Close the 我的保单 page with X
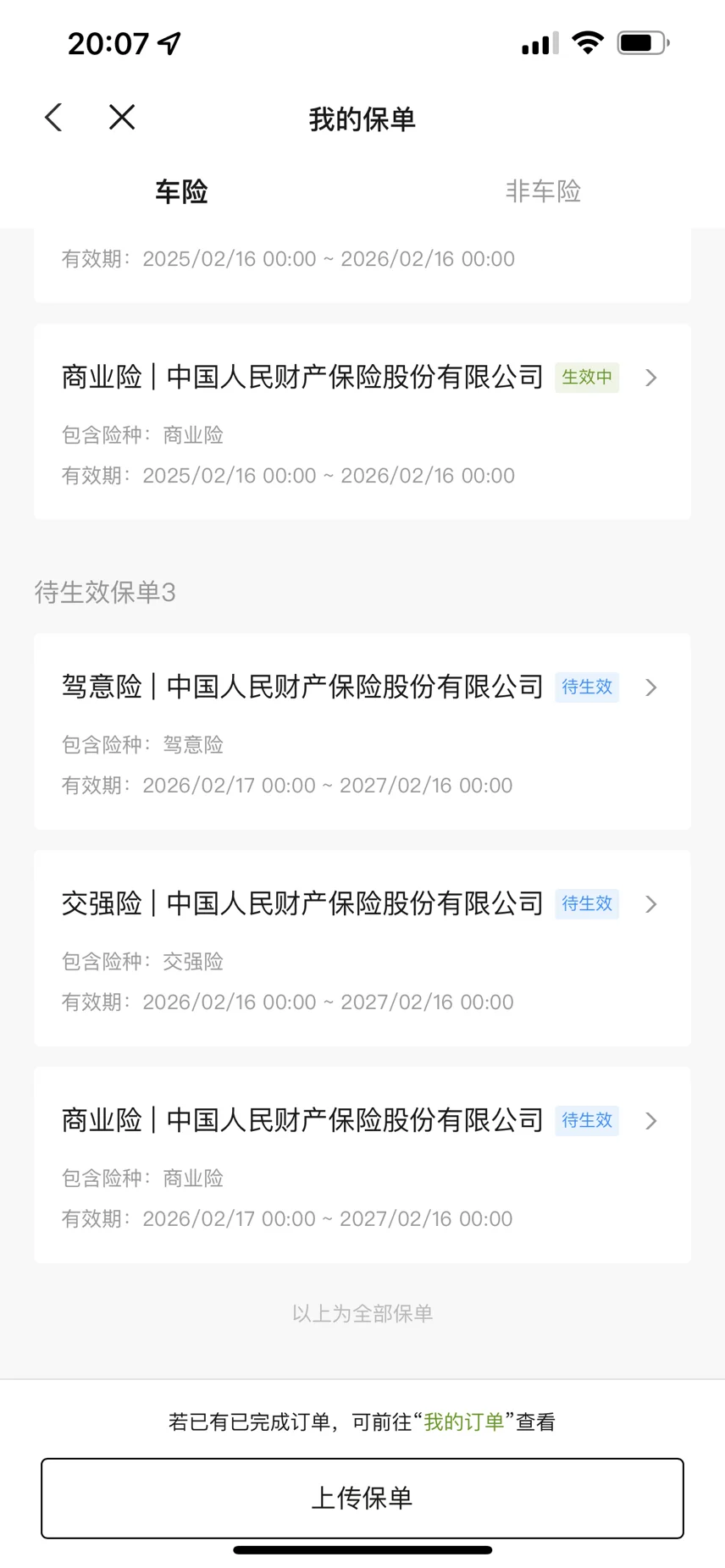 (122, 118)
